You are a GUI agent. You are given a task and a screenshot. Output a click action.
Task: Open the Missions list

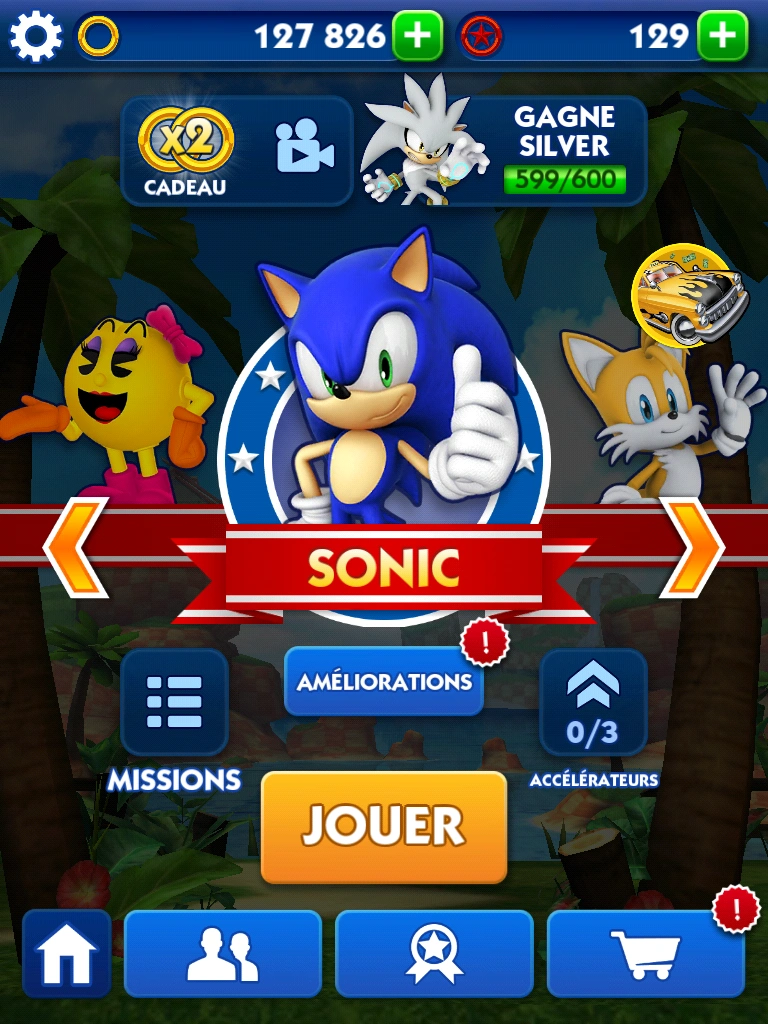(174, 702)
